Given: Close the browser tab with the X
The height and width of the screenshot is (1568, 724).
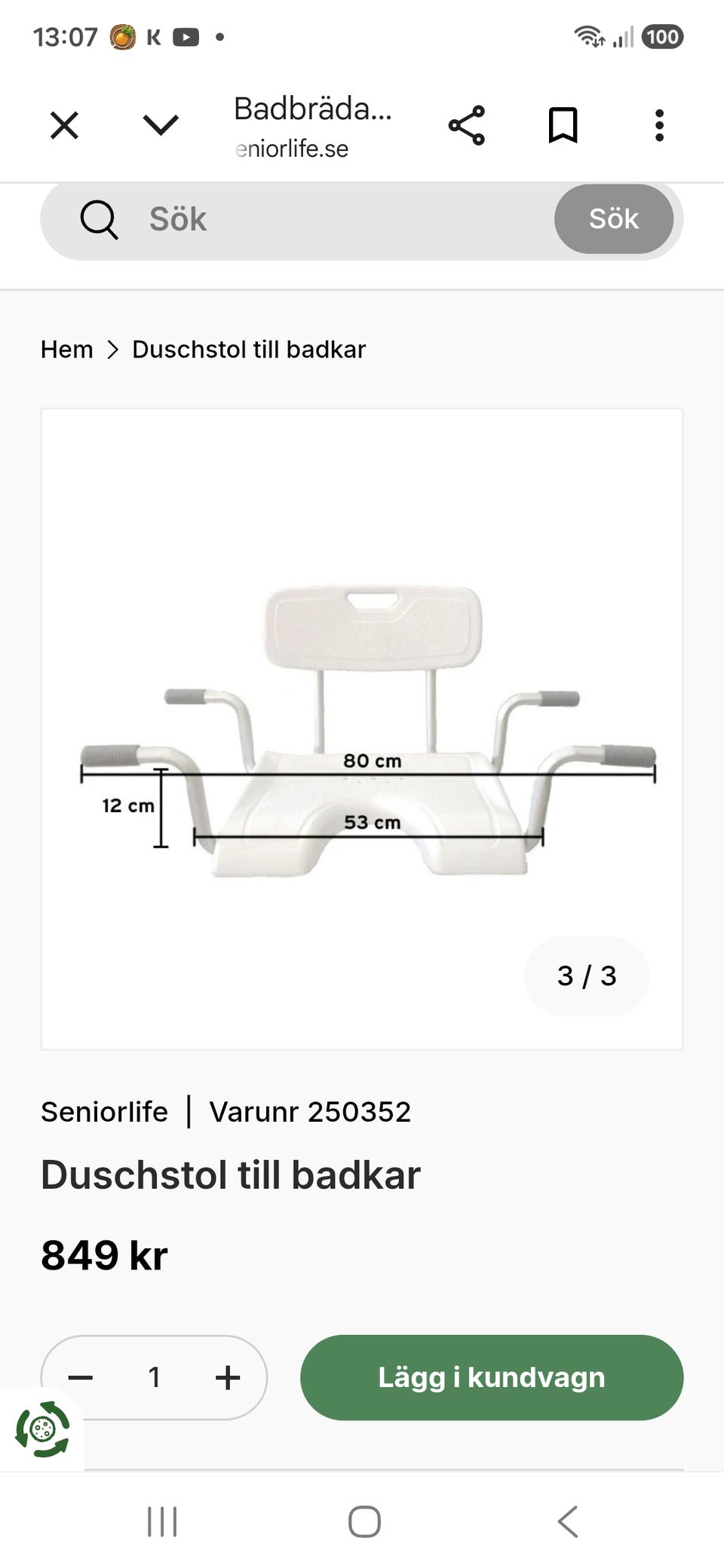Looking at the screenshot, I should [64, 125].
